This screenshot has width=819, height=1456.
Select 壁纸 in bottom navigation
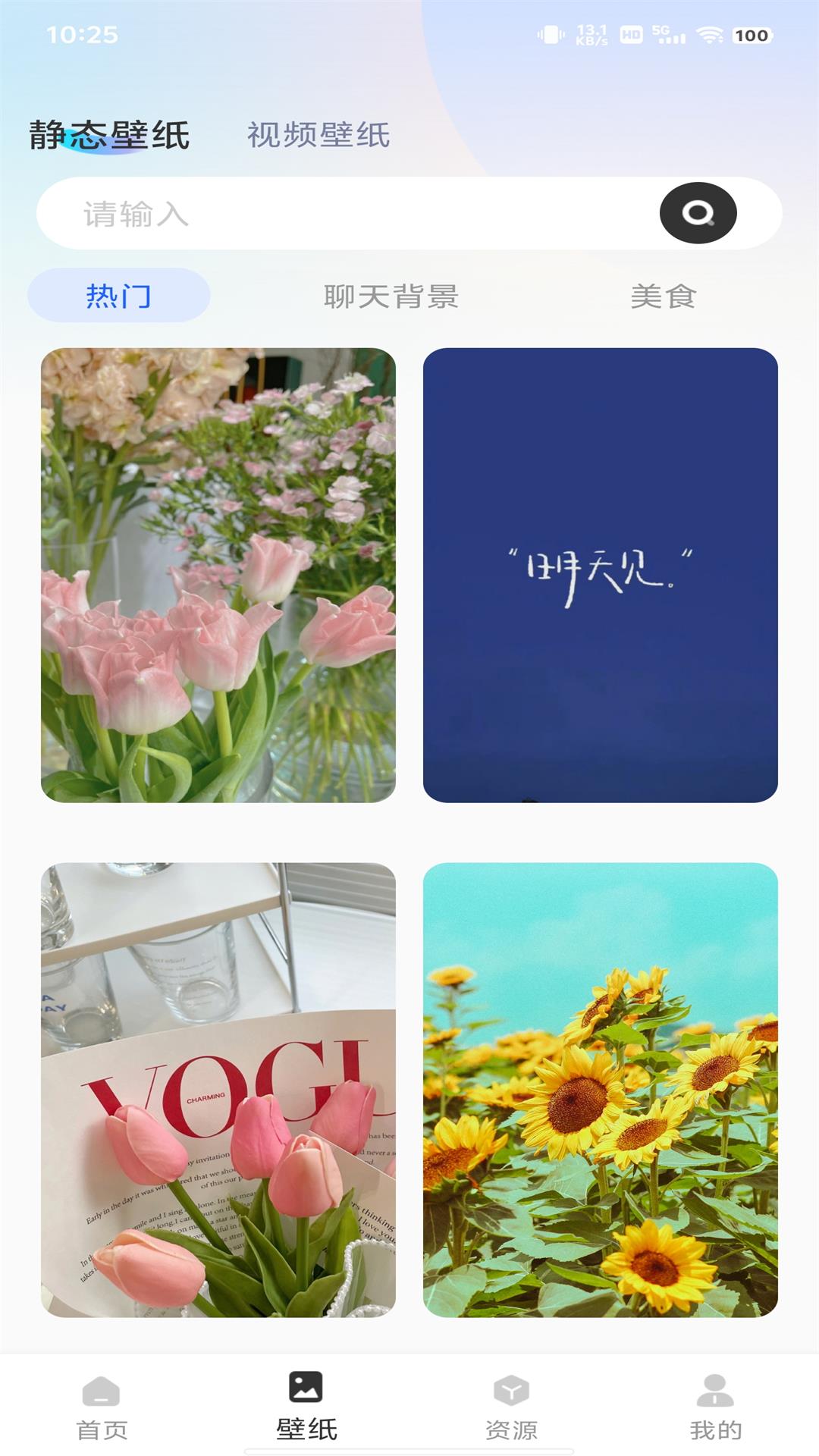click(x=306, y=1407)
